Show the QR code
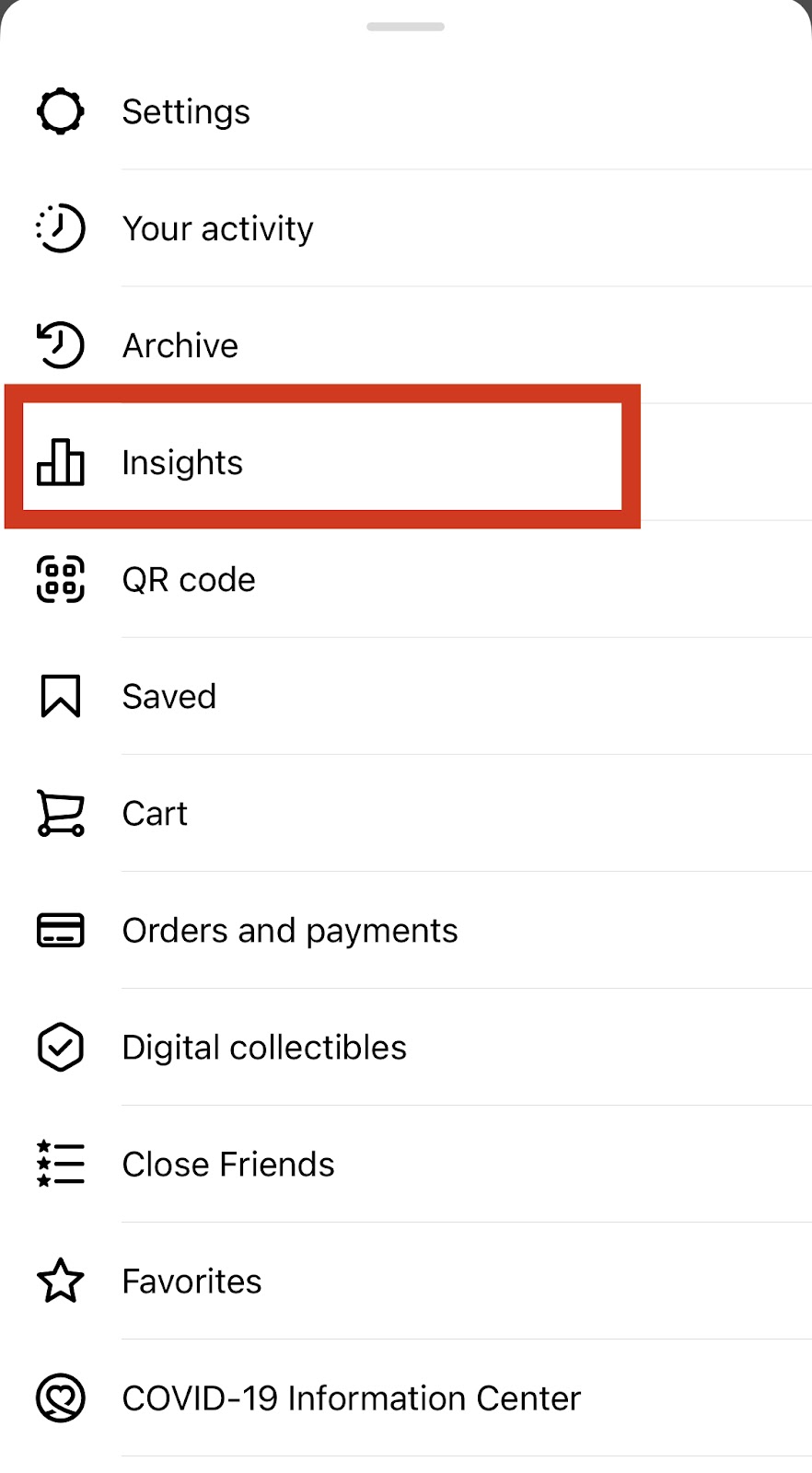The height and width of the screenshot is (1473, 812). (189, 580)
